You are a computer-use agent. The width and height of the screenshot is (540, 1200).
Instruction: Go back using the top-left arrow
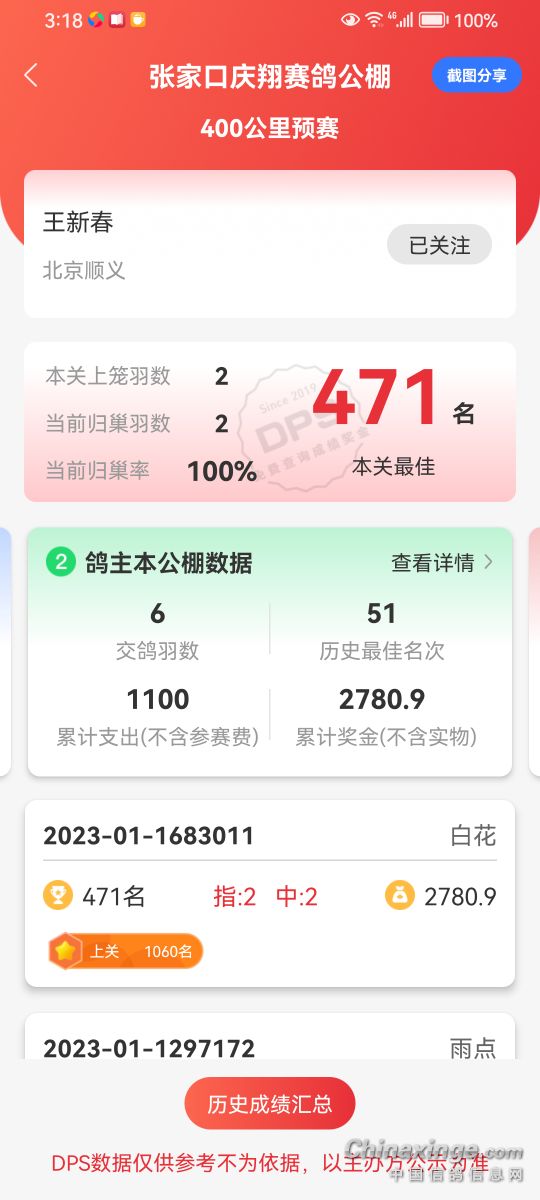[31, 76]
